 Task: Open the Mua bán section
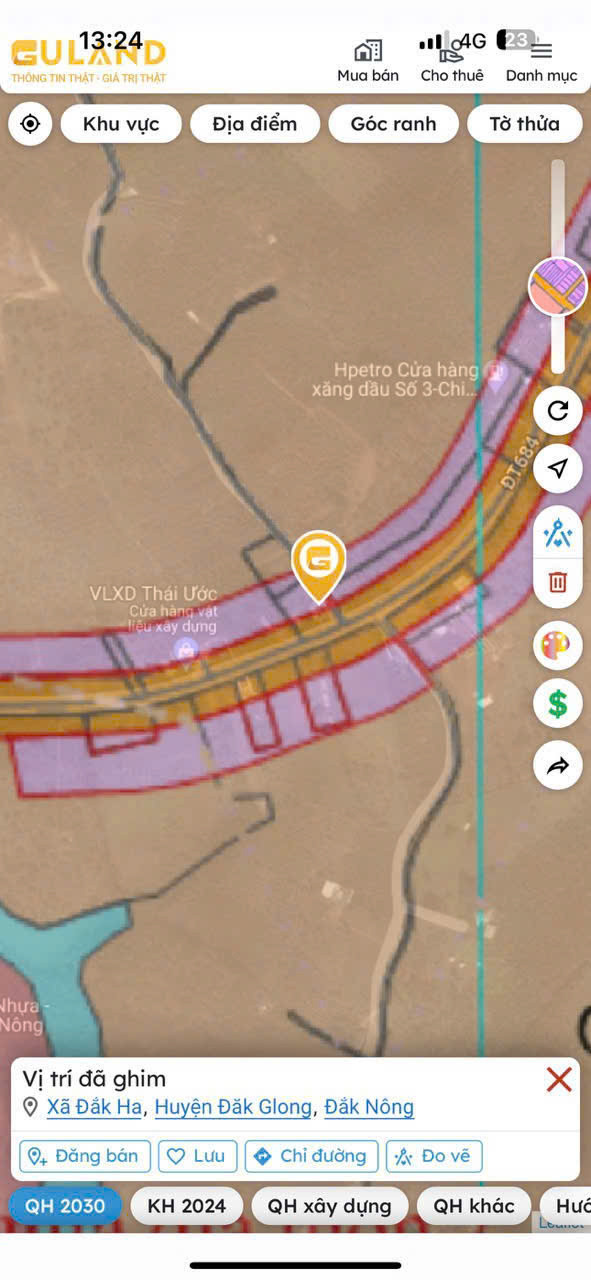tap(368, 61)
